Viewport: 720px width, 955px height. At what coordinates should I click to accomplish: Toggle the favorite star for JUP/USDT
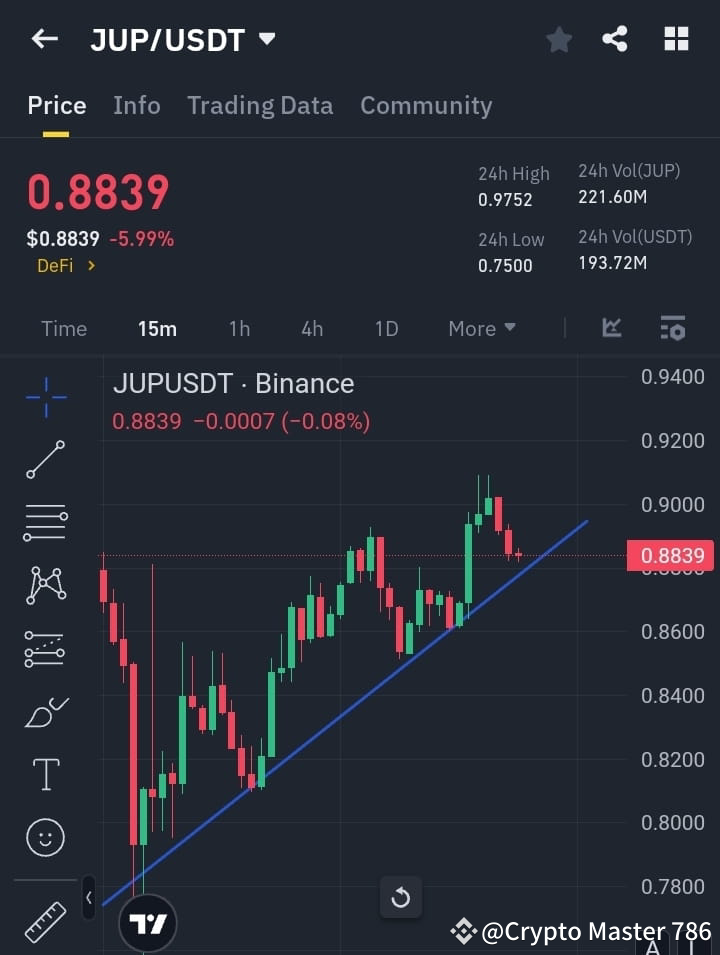(x=558, y=39)
